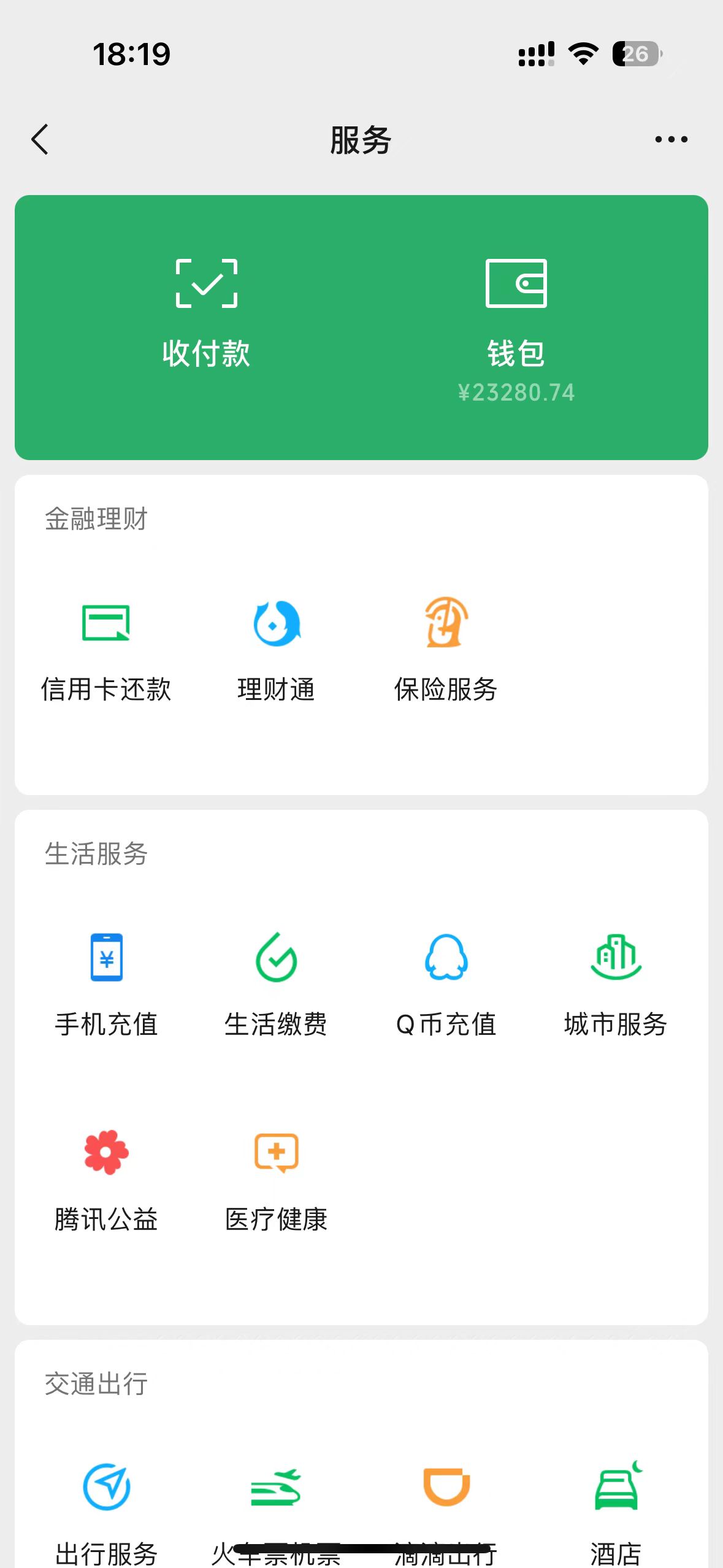The image size is (723, 1568).
Task: Open 理财通 wealth management
Action: [277, 650]
